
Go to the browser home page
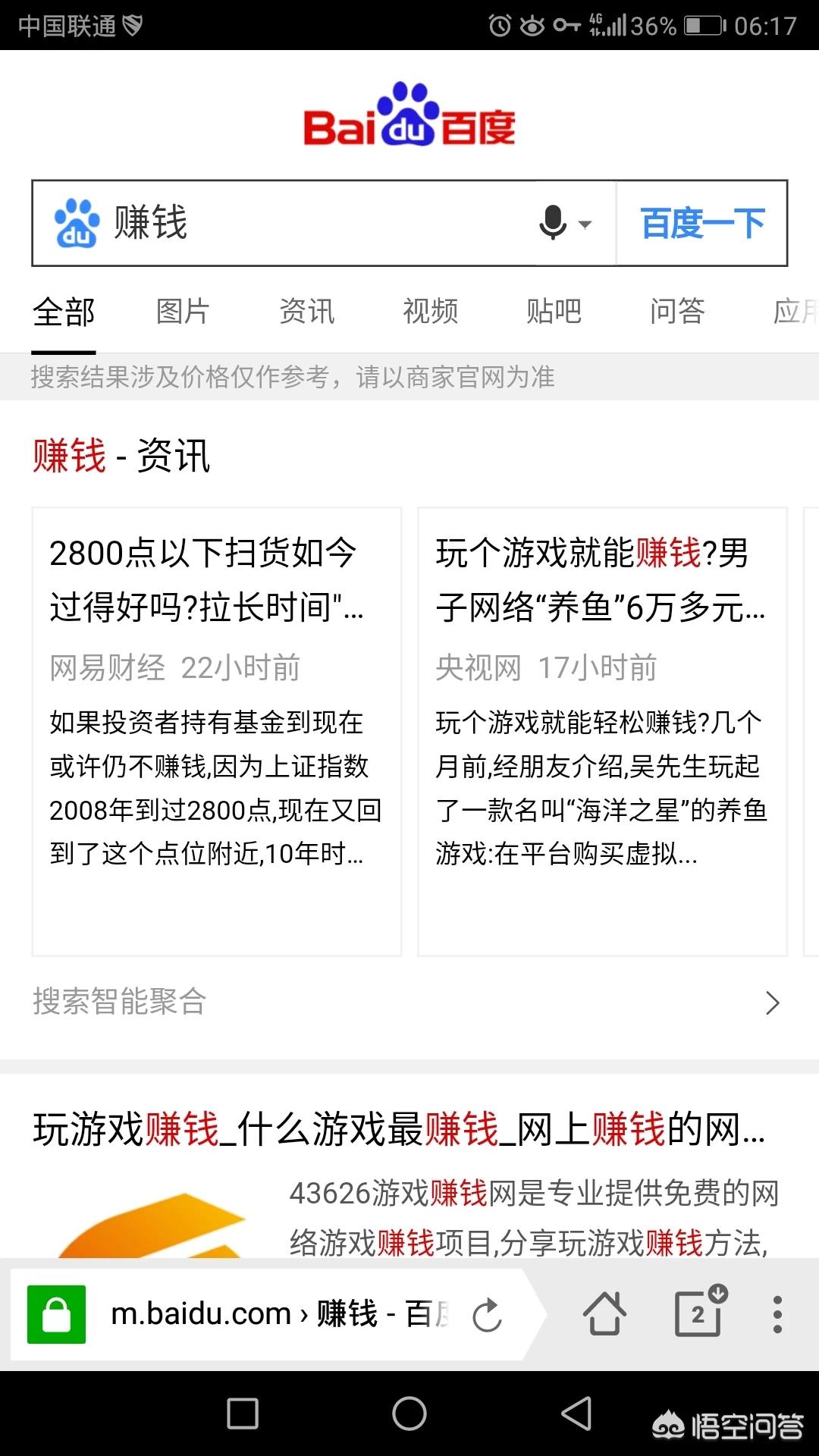point(604,1314)
